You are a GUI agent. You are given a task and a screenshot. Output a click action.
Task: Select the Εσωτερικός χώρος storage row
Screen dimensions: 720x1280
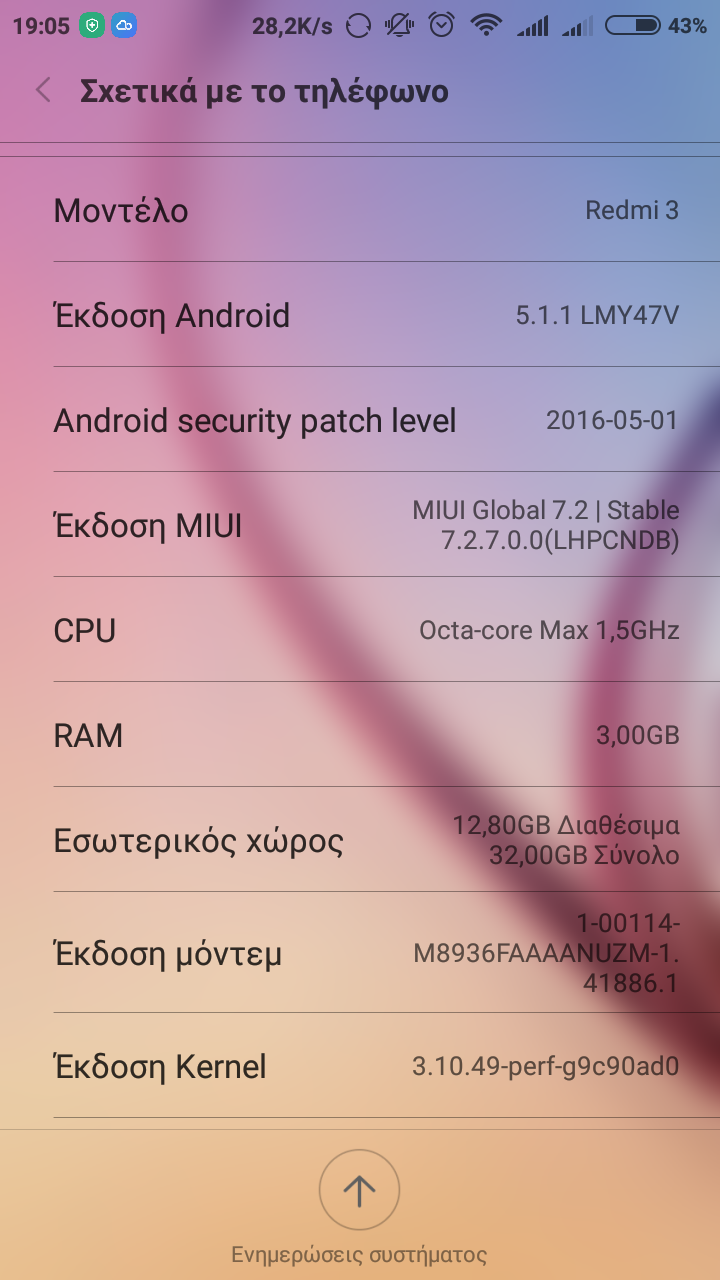[x=360, y=840]
